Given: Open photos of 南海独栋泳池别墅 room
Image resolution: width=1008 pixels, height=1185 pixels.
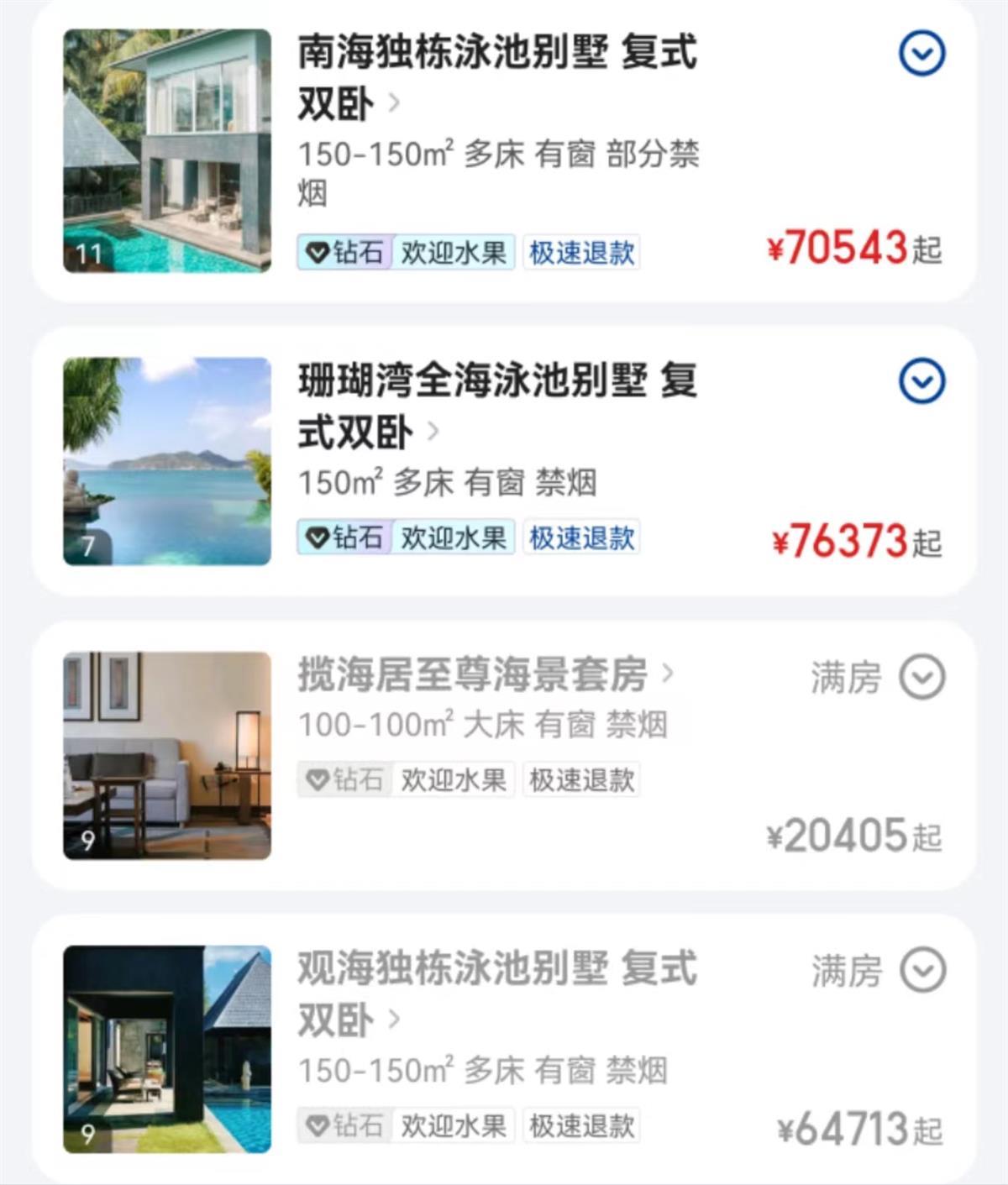Looking at the screenshot, I should pyautogui.click(x=167, y=151).
